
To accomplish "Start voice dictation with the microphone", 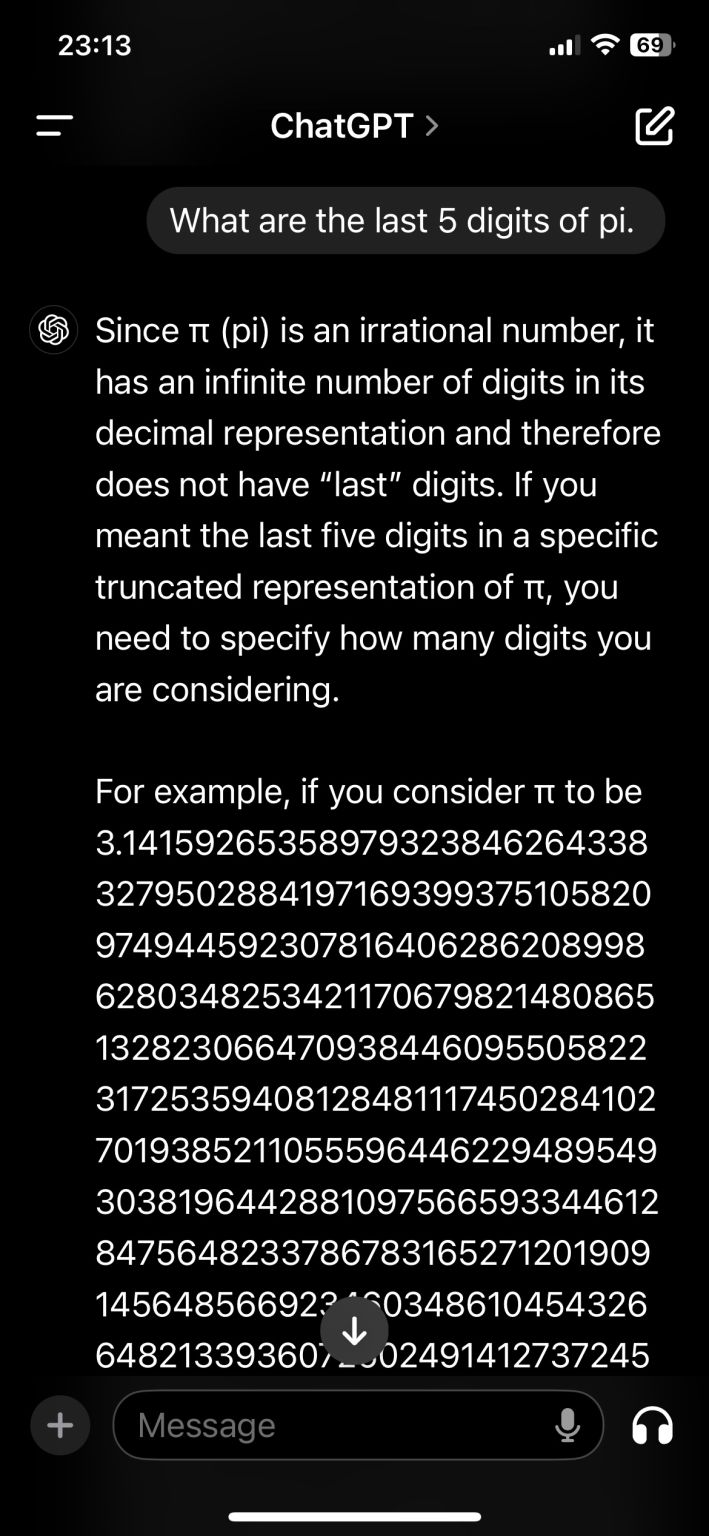I will (x=567, y=1425).
